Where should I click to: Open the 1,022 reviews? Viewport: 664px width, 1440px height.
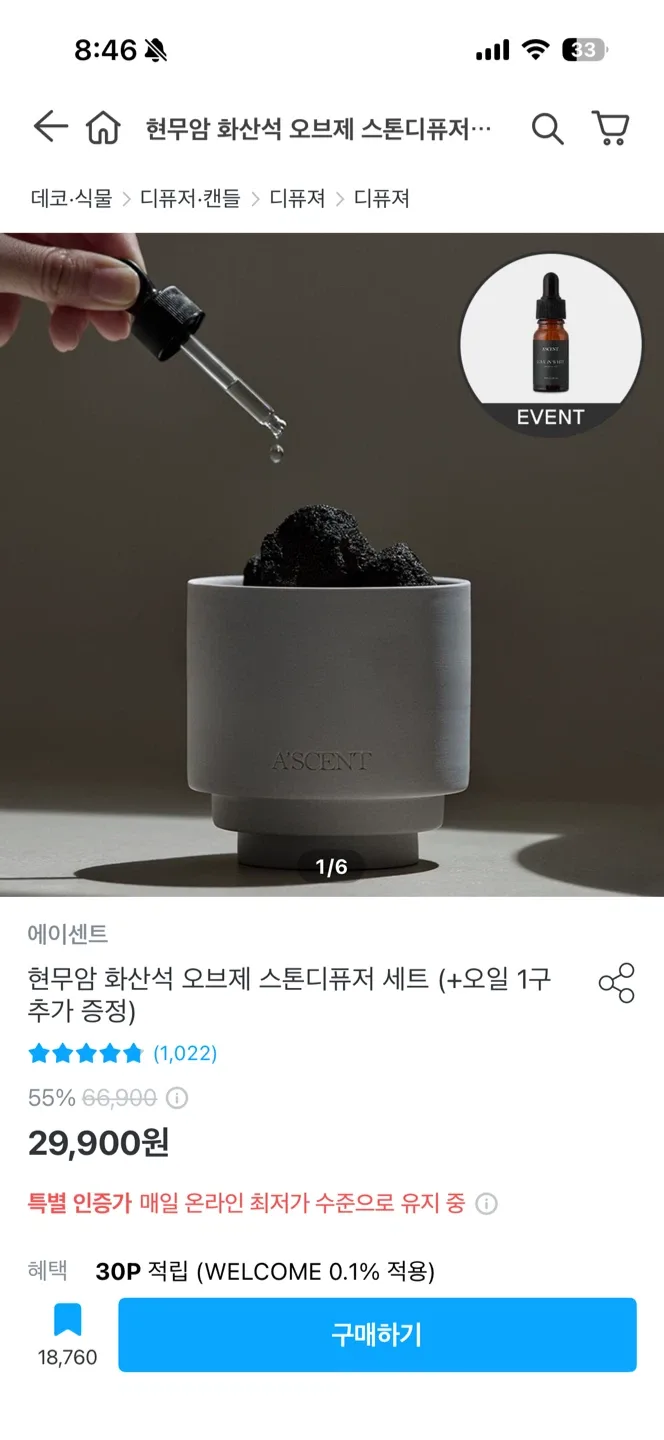pos(185,1053)
